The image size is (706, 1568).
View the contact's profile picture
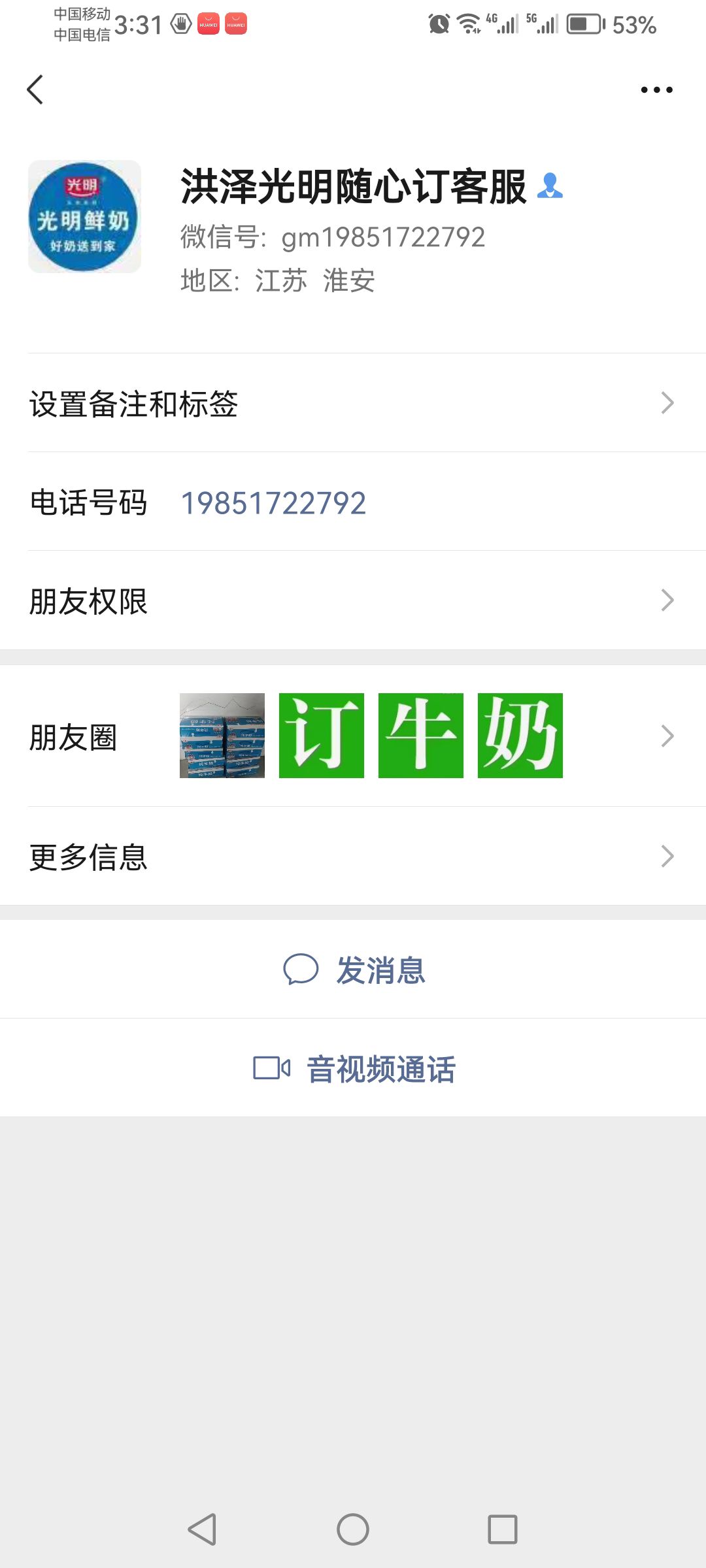tap(84, 216)
